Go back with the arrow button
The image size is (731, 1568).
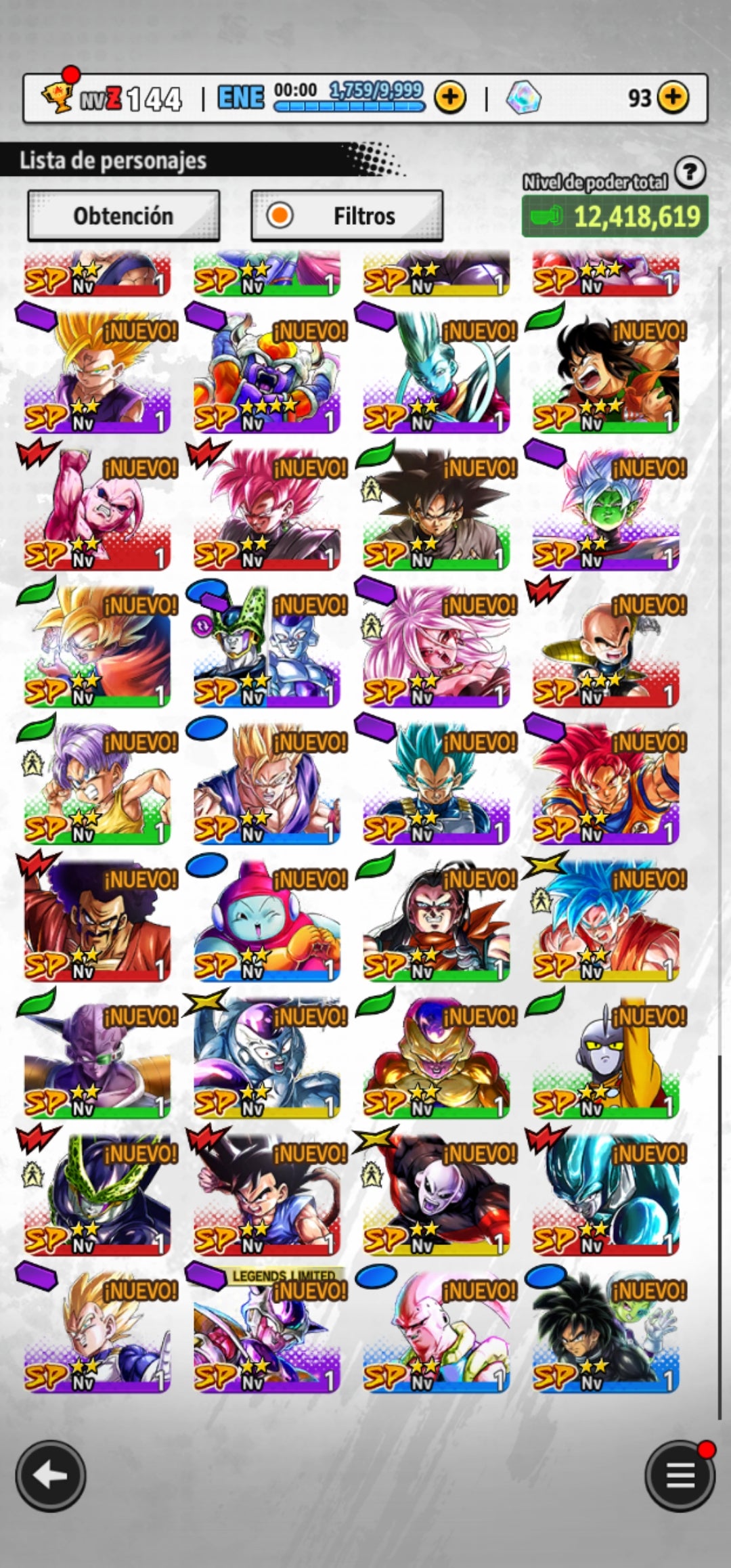(x=51, y=1476)
